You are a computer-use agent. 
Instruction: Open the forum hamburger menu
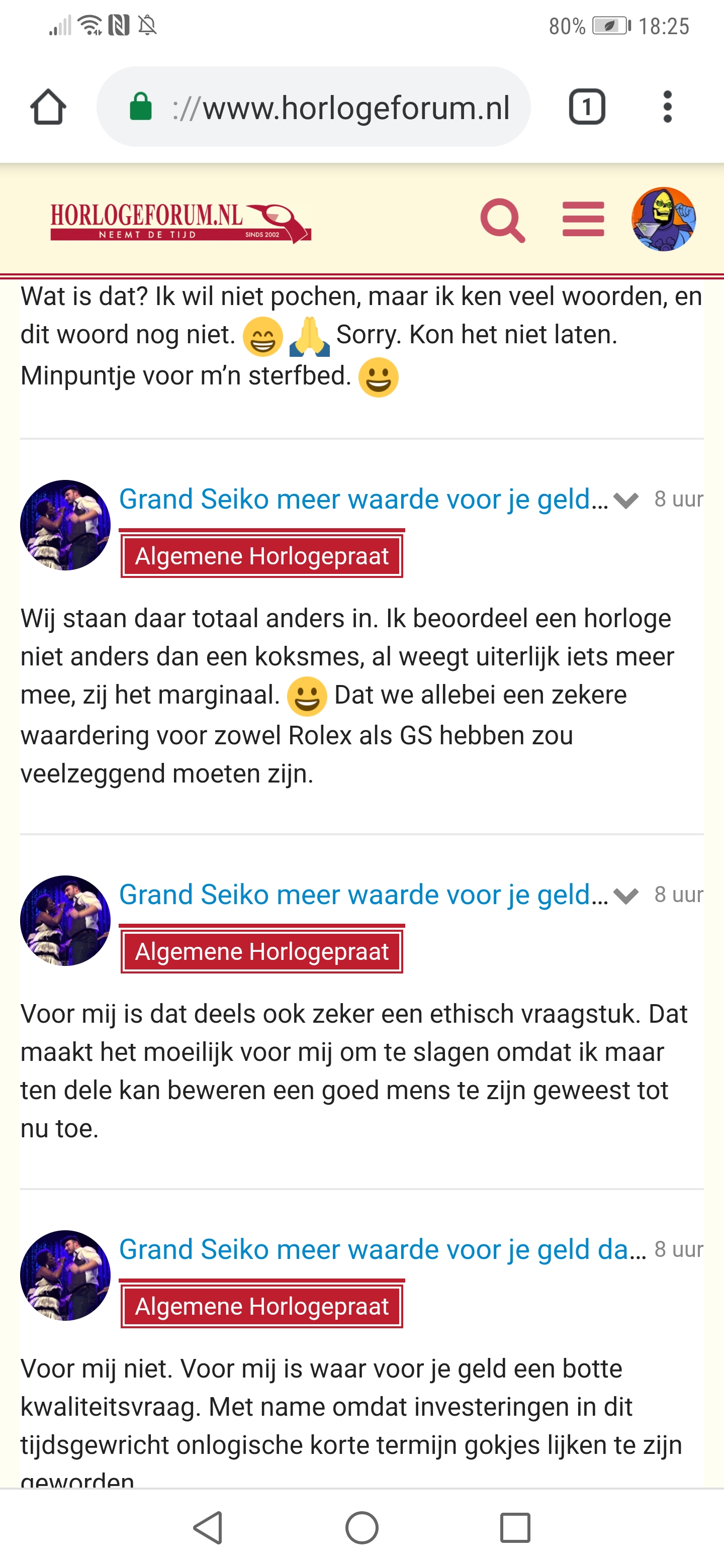click(583, 219)
